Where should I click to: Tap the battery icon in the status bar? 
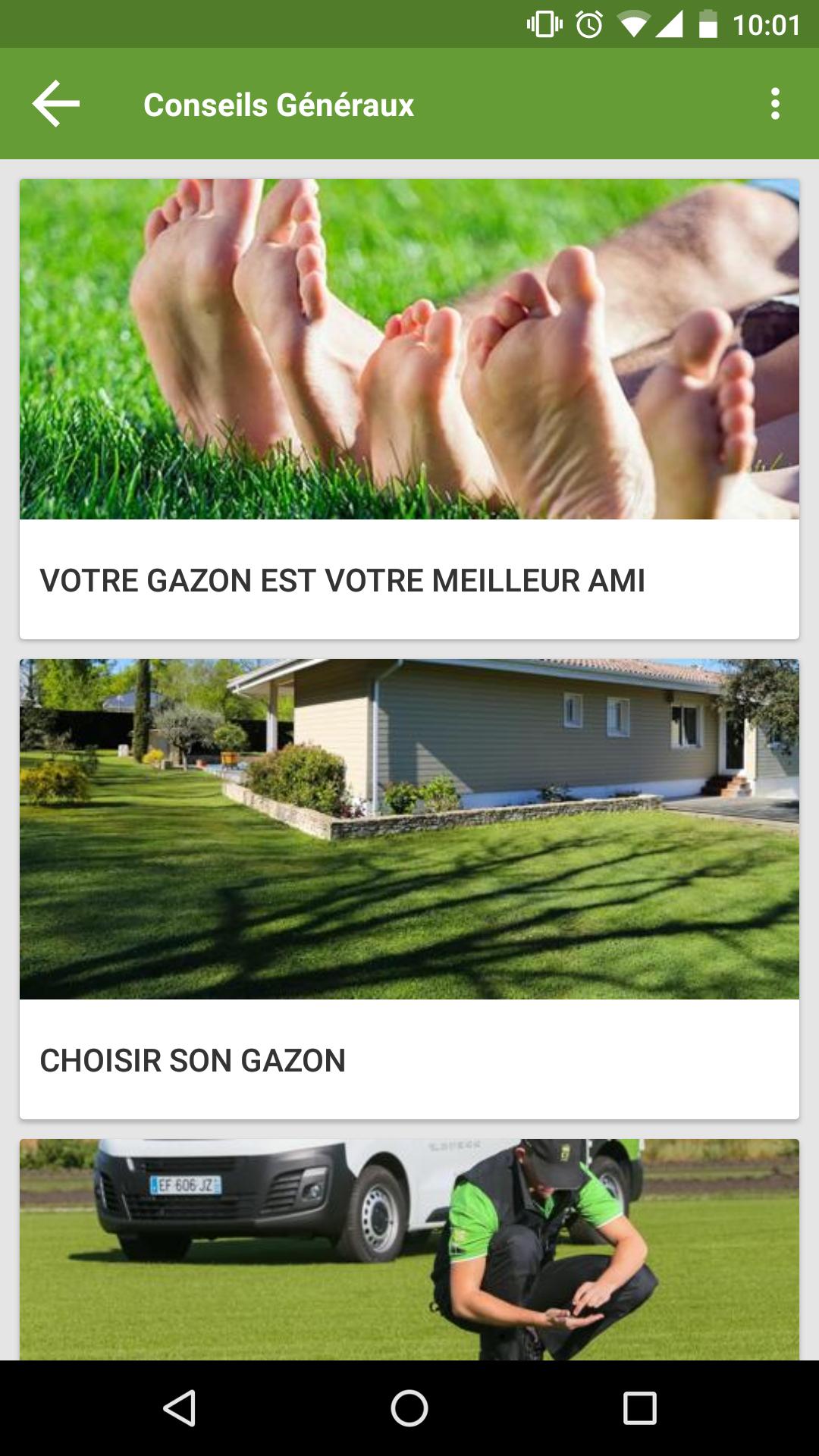707,23
